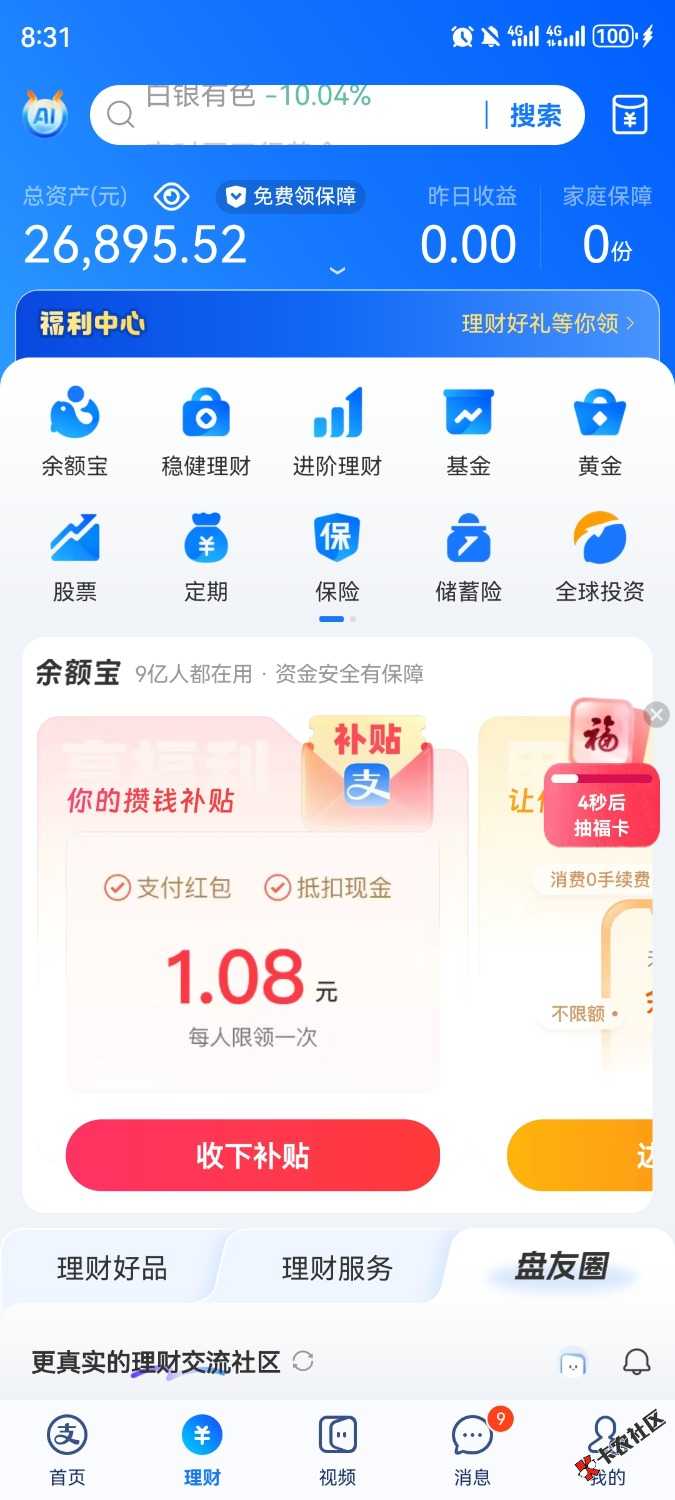Open the AI assistant icon
Image resolution: width=675 pixels, height=1500 pixels.
44,115
